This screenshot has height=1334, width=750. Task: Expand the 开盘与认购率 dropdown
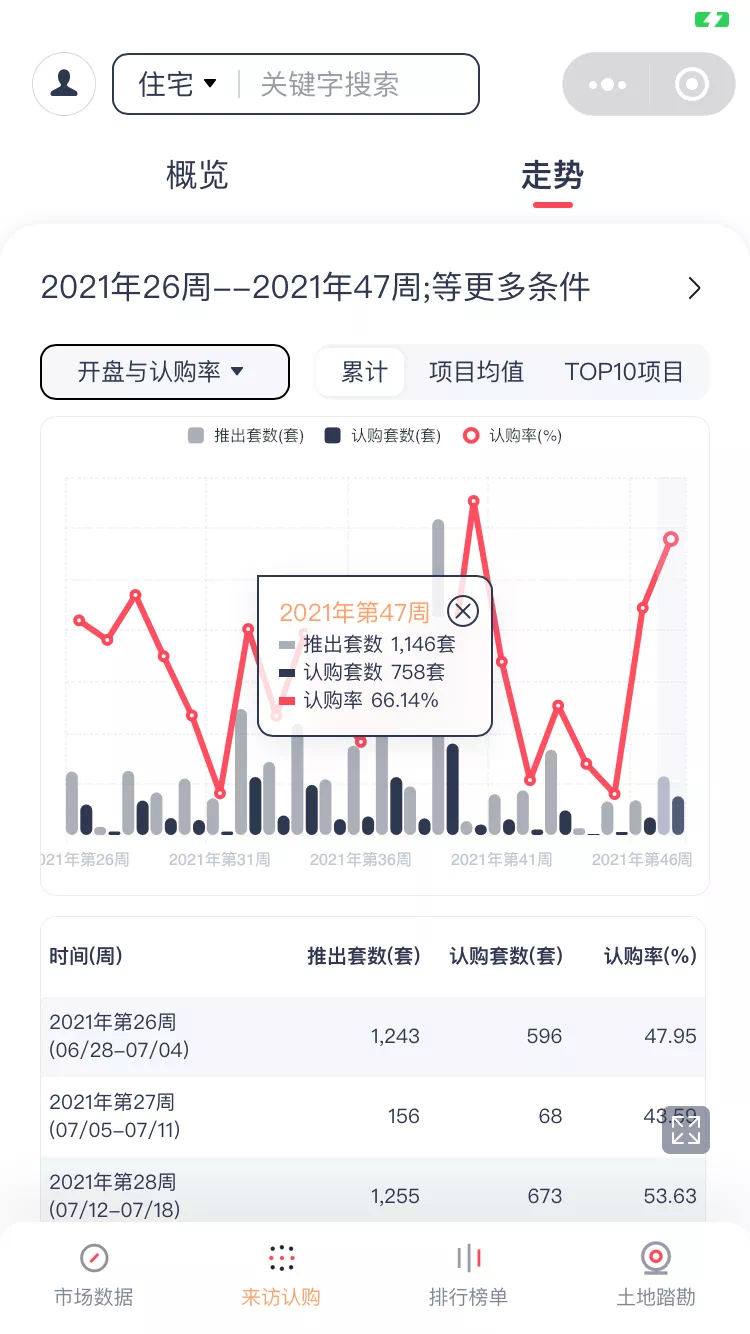pyautogui.click(x=165, y=372)
